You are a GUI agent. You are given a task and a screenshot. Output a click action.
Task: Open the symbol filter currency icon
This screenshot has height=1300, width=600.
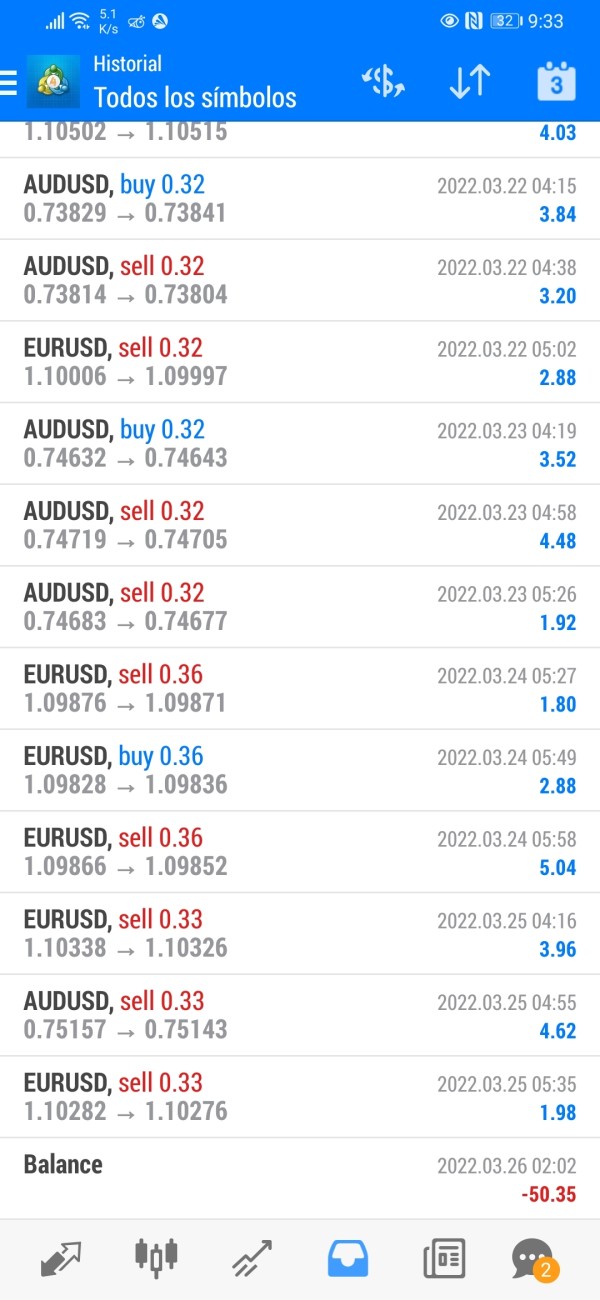(x=383, y=82)
